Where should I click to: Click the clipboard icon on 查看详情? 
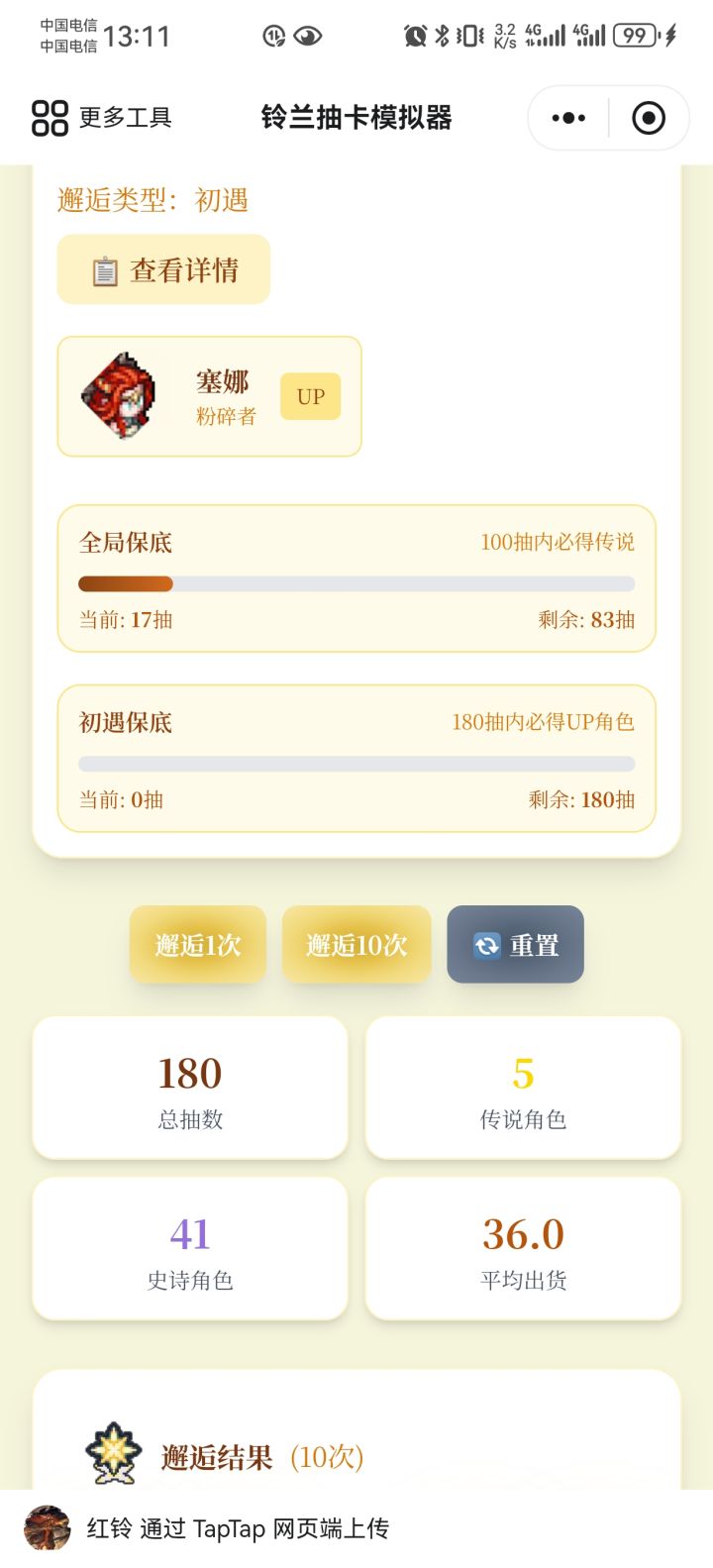pyautogui.click(x=103, y=268)
